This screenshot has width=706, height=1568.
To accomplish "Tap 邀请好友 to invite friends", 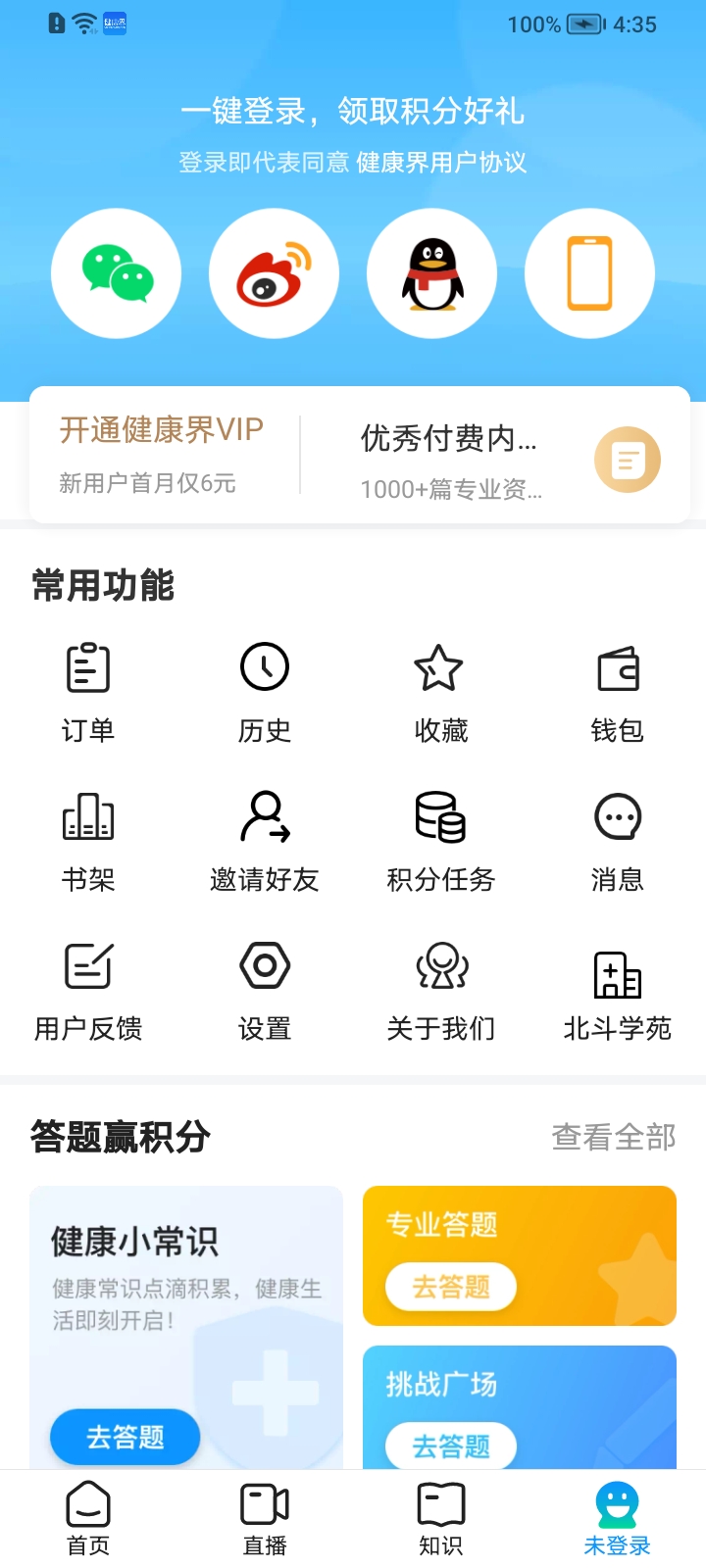I will click(x=264, y=840).
